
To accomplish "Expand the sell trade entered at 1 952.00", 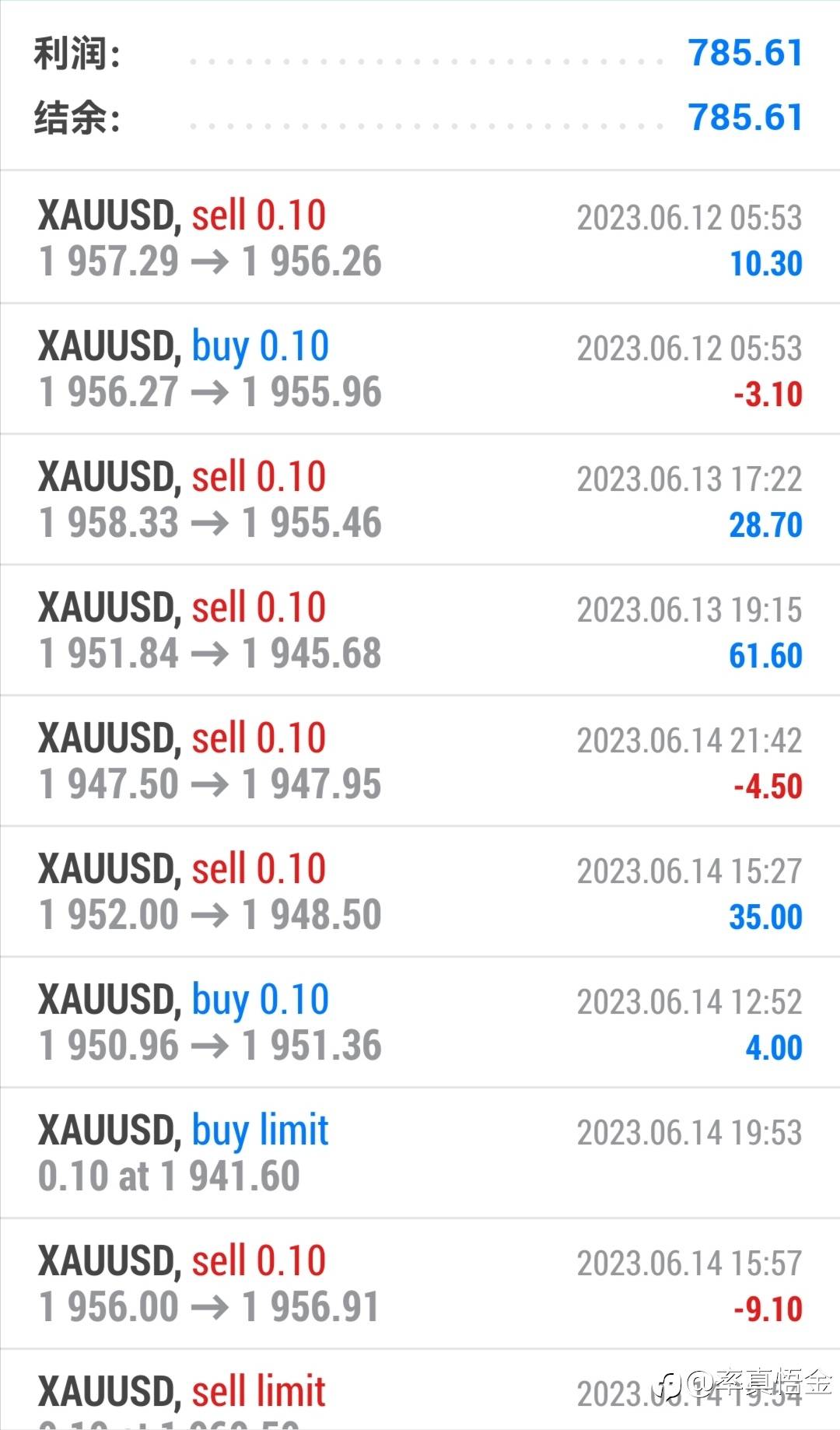I will 420,892.
